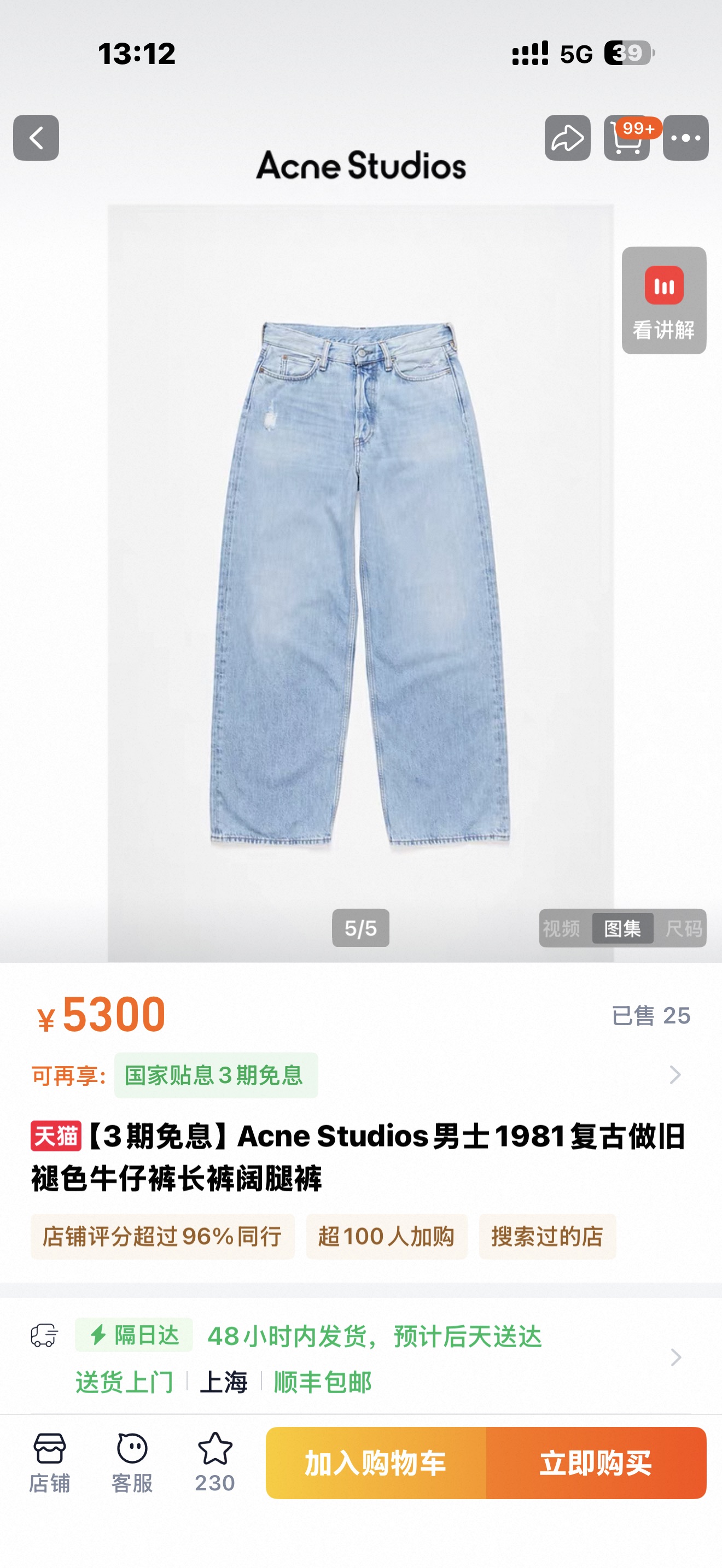The height and width of the screenshot is (1568, 722).
Task: Switch to the 视频 tab
Action: coord(561,928)
